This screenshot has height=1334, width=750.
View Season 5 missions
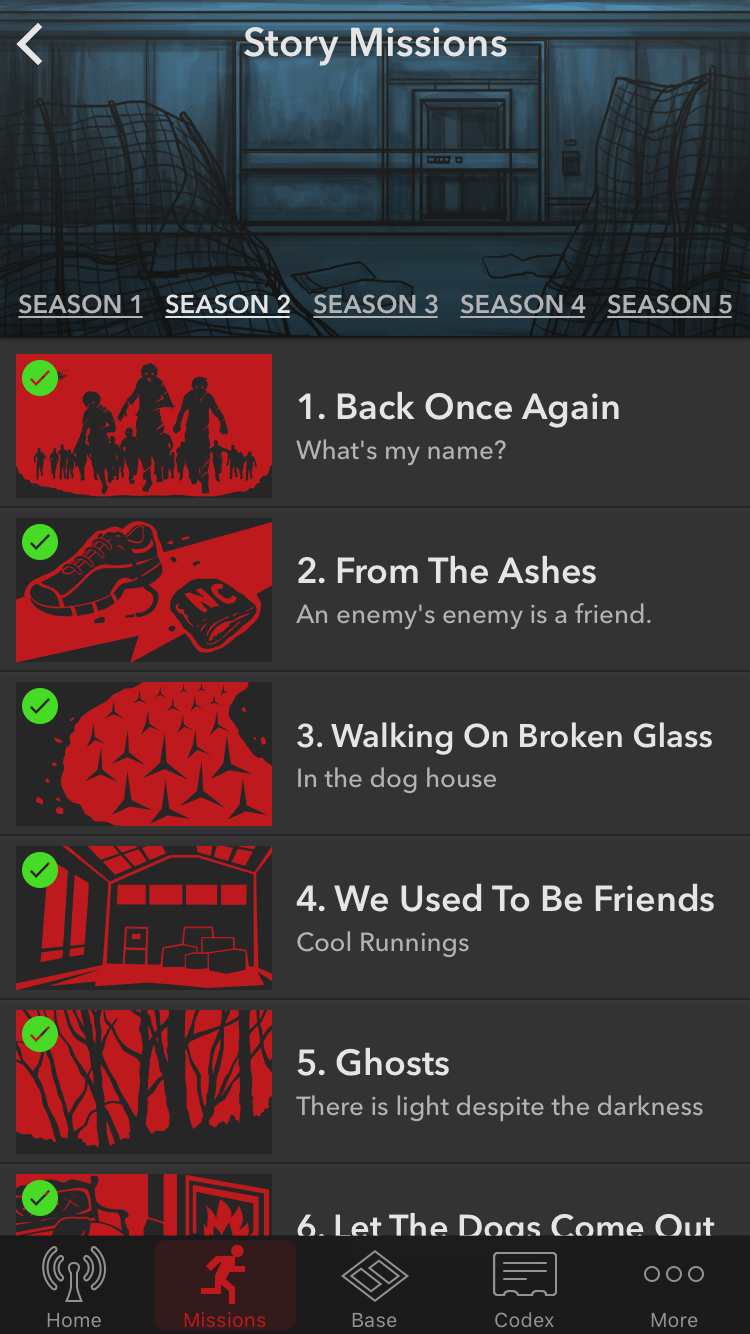(x=669, y=304)
